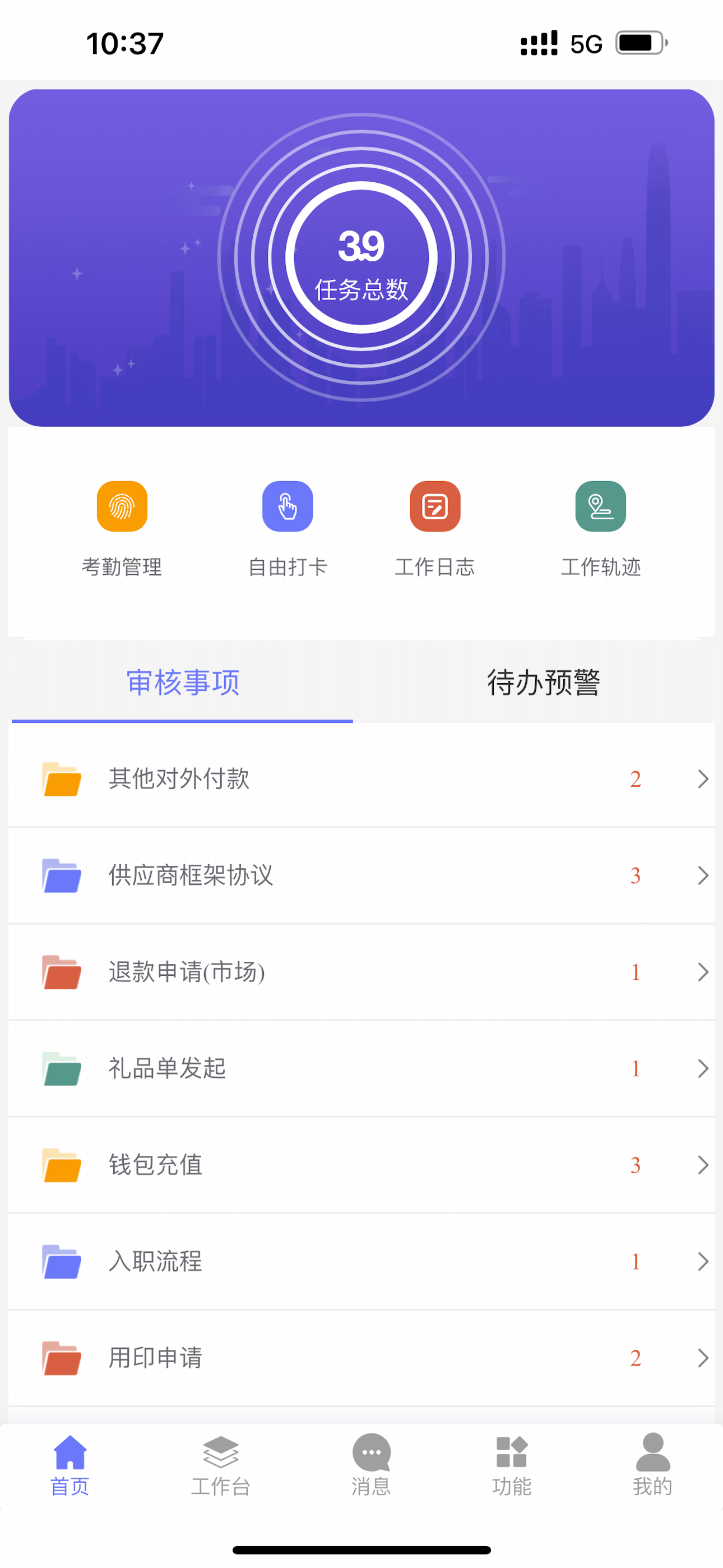Open the 工作日志 work log icon
723x1568 pixels.
[x=435, y=506]
